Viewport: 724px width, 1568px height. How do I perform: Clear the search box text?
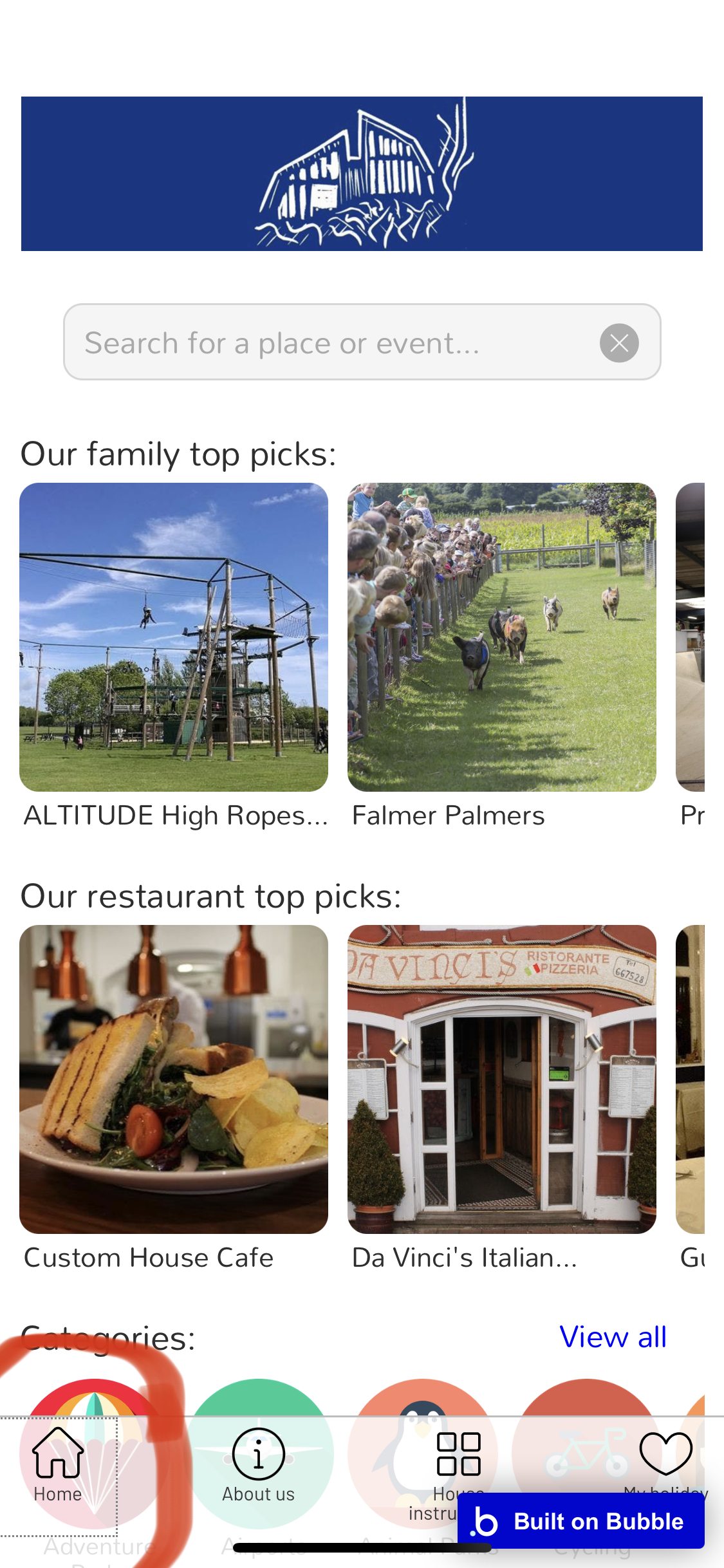[619, 342]
